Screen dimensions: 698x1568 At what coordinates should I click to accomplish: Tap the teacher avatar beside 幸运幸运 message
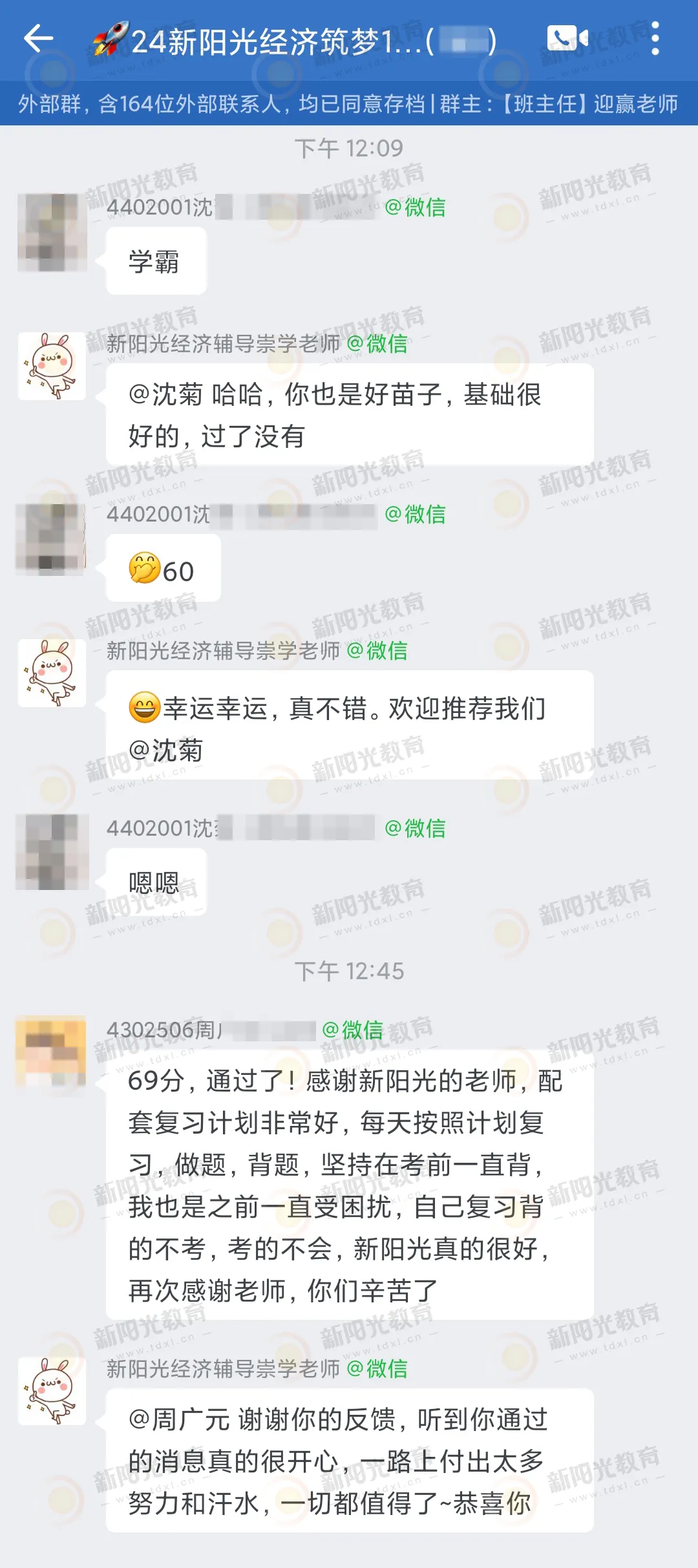tap(52, 673)
